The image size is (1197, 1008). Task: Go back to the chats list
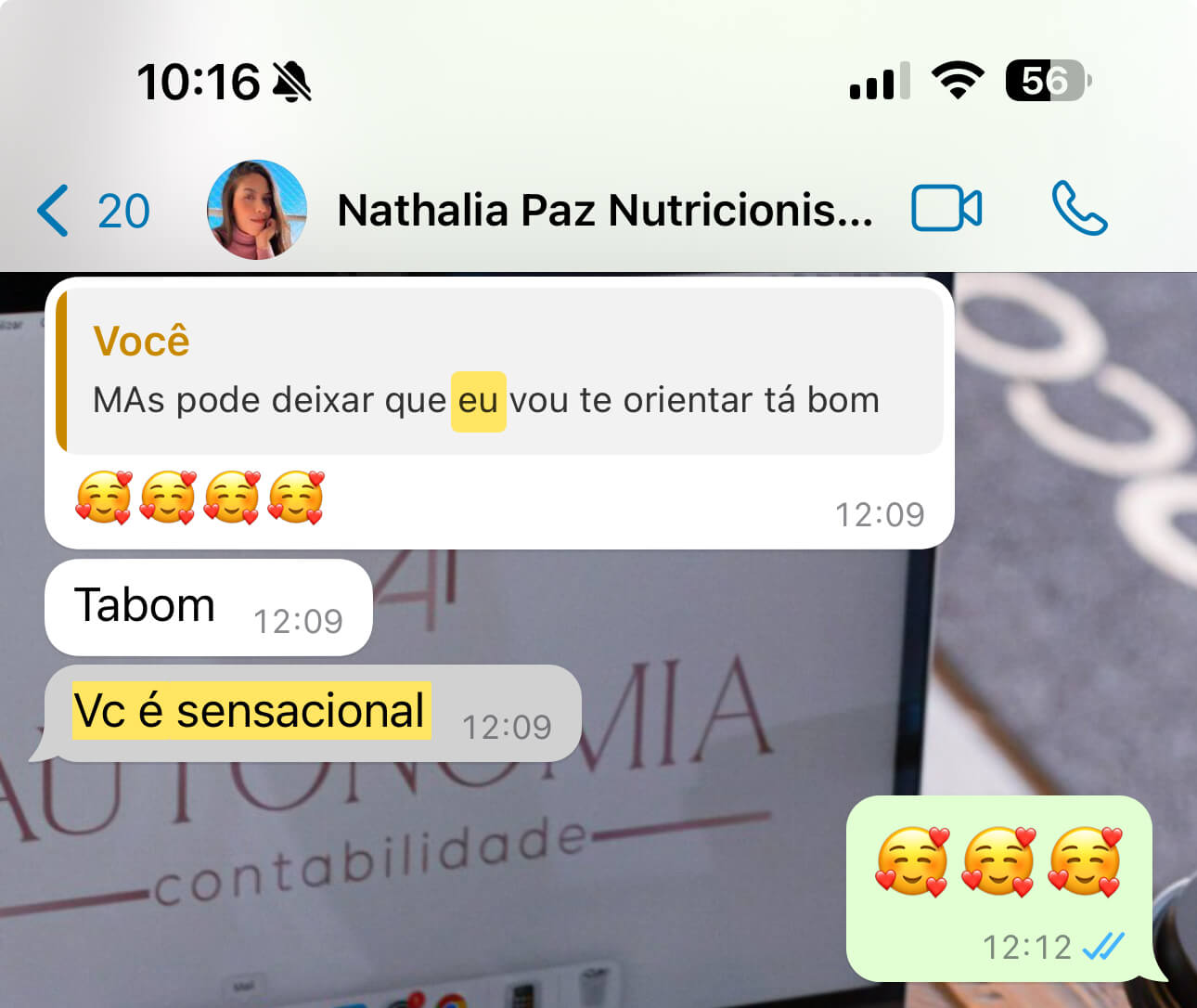91,211
